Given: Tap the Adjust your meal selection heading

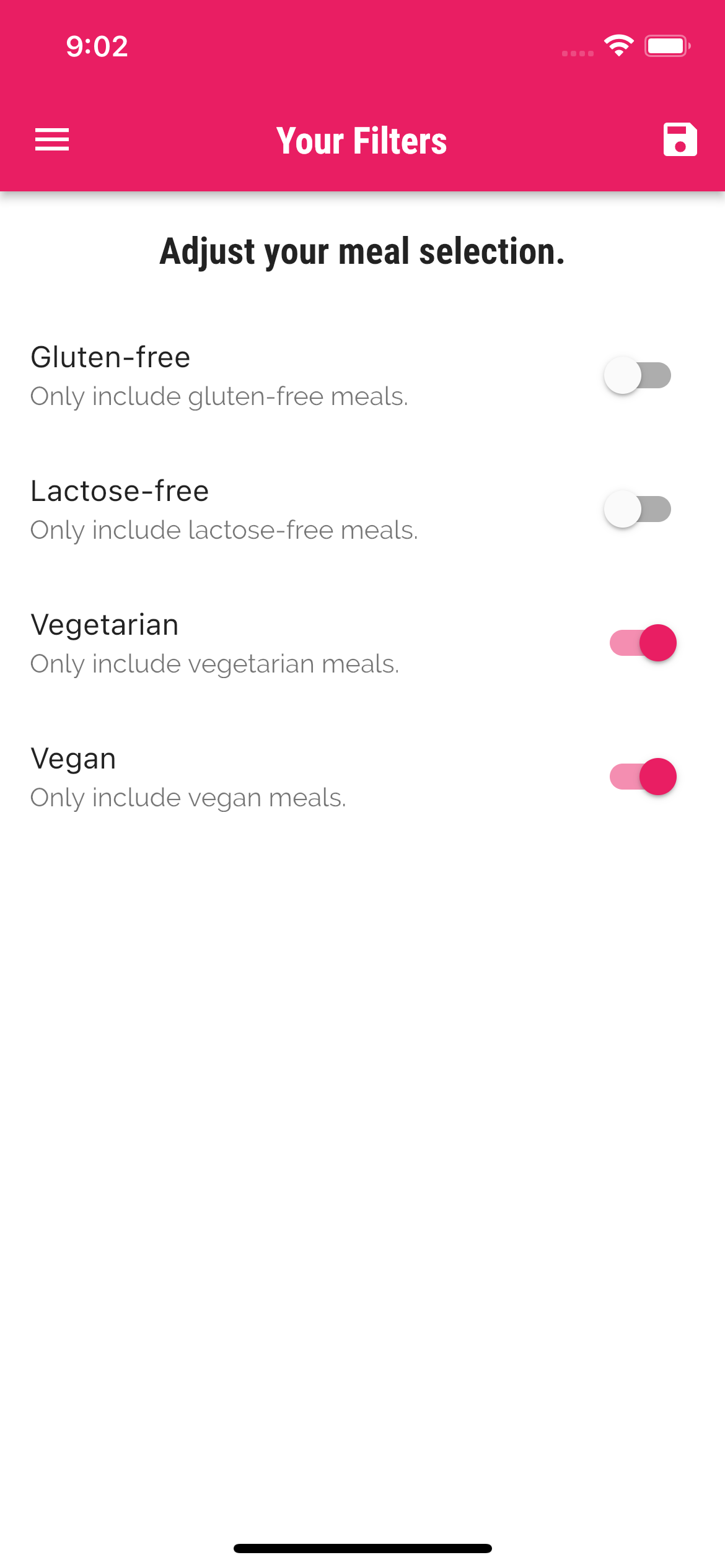Looking at the screenshot, I should click(362, 251).
